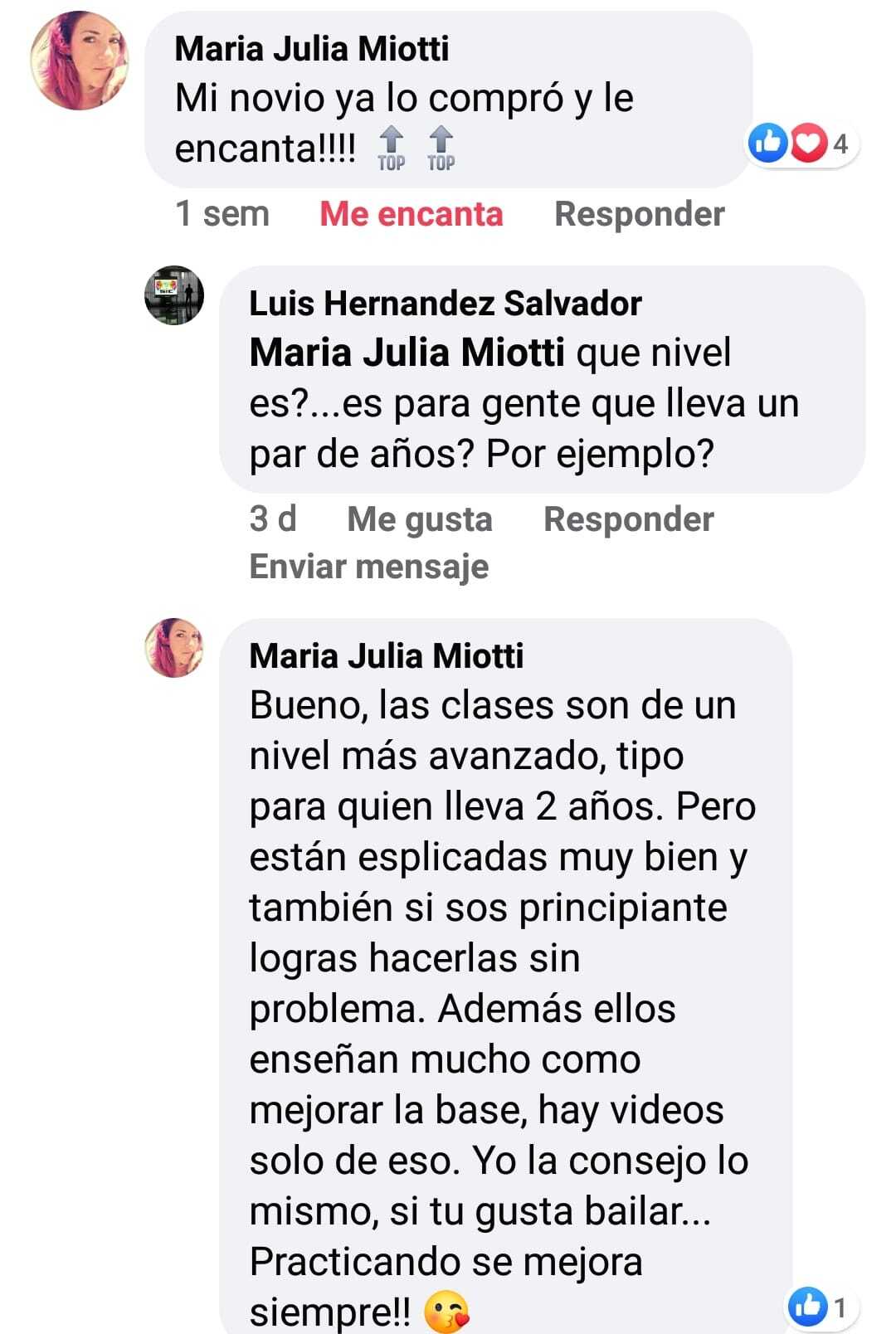
Task: Reply to Maria's 'Mi novio' comment
Action: pyautogui.click(x=639, y=214)
